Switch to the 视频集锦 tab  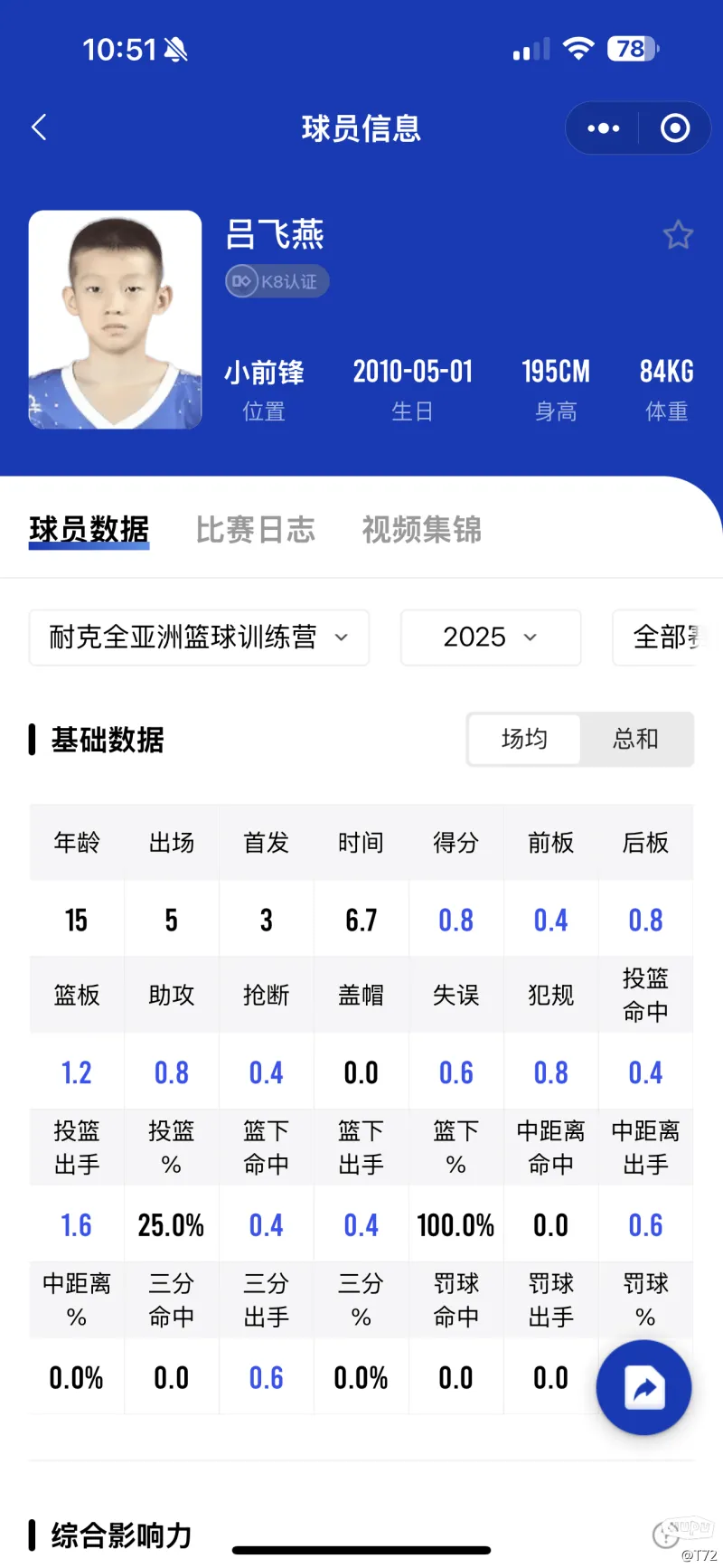422,529
